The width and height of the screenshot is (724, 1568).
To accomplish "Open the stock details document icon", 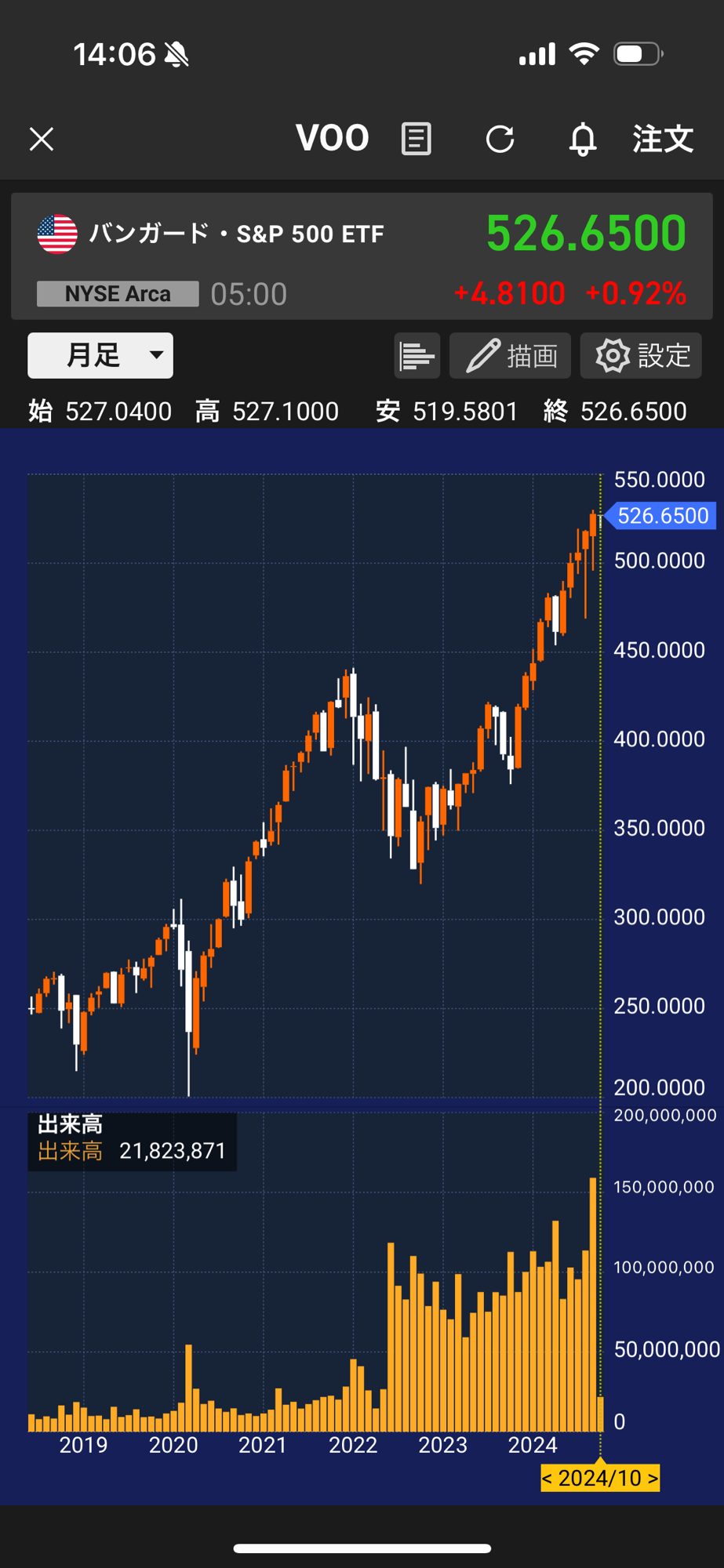I will pyautogui.click(x=416, y=140).
